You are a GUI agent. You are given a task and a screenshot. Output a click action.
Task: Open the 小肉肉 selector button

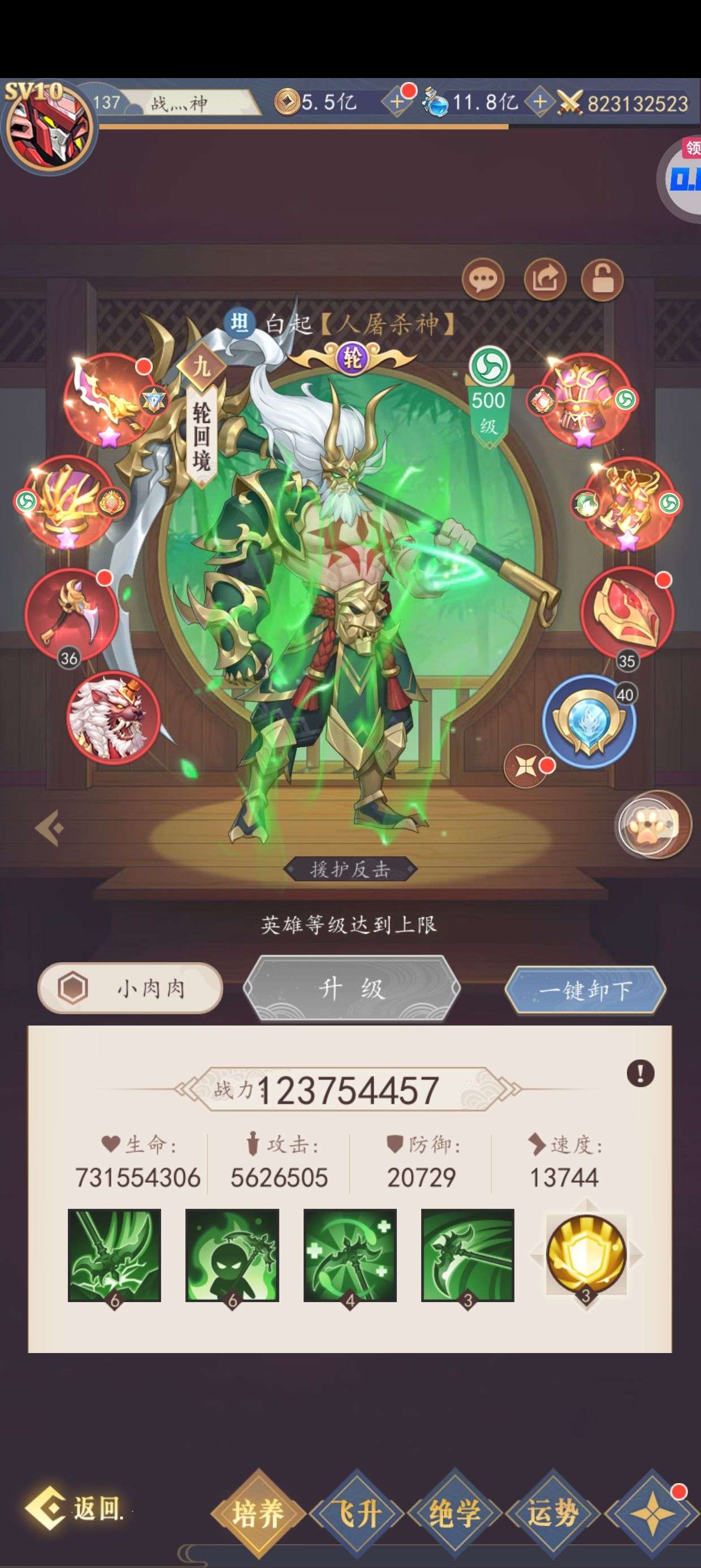click(130, 988)
